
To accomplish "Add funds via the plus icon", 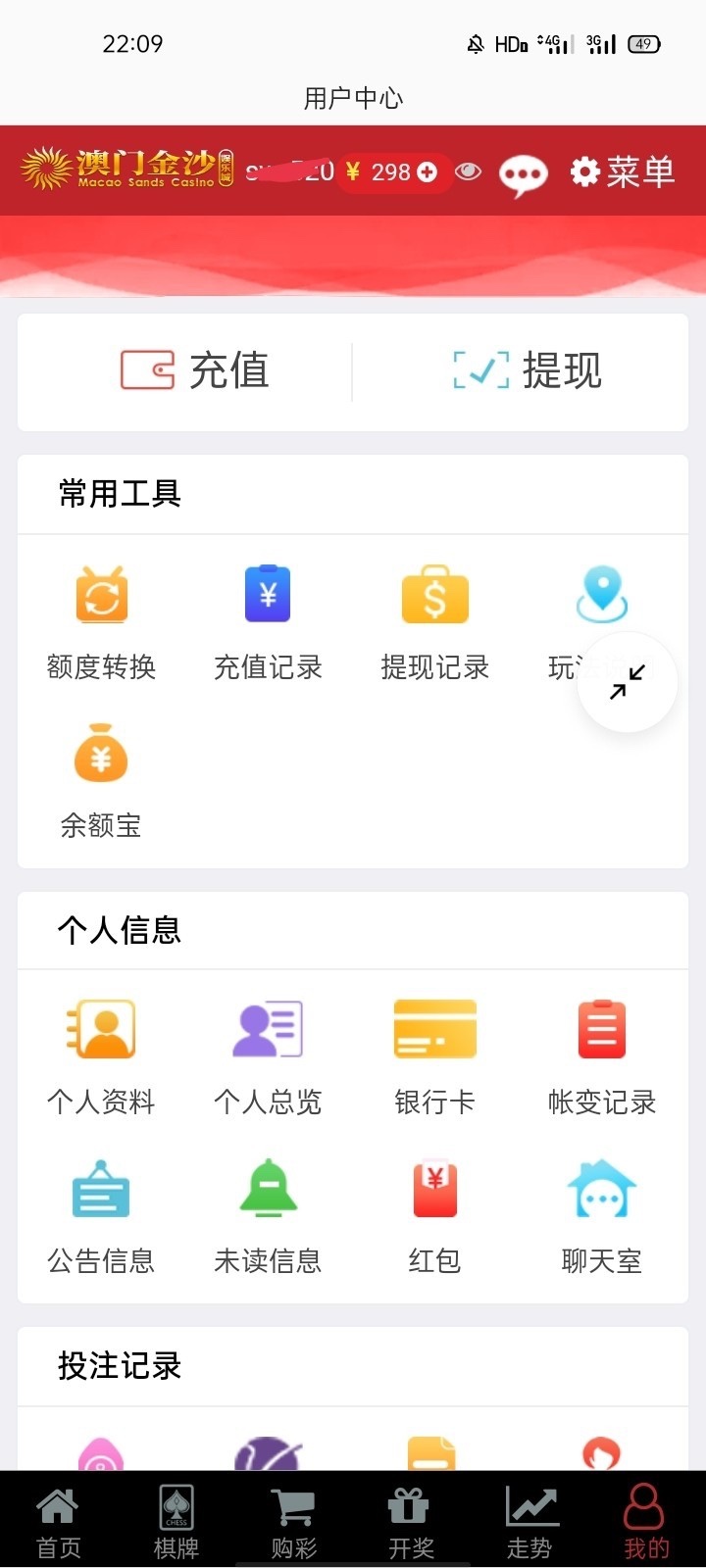I will tap(428, 172).
